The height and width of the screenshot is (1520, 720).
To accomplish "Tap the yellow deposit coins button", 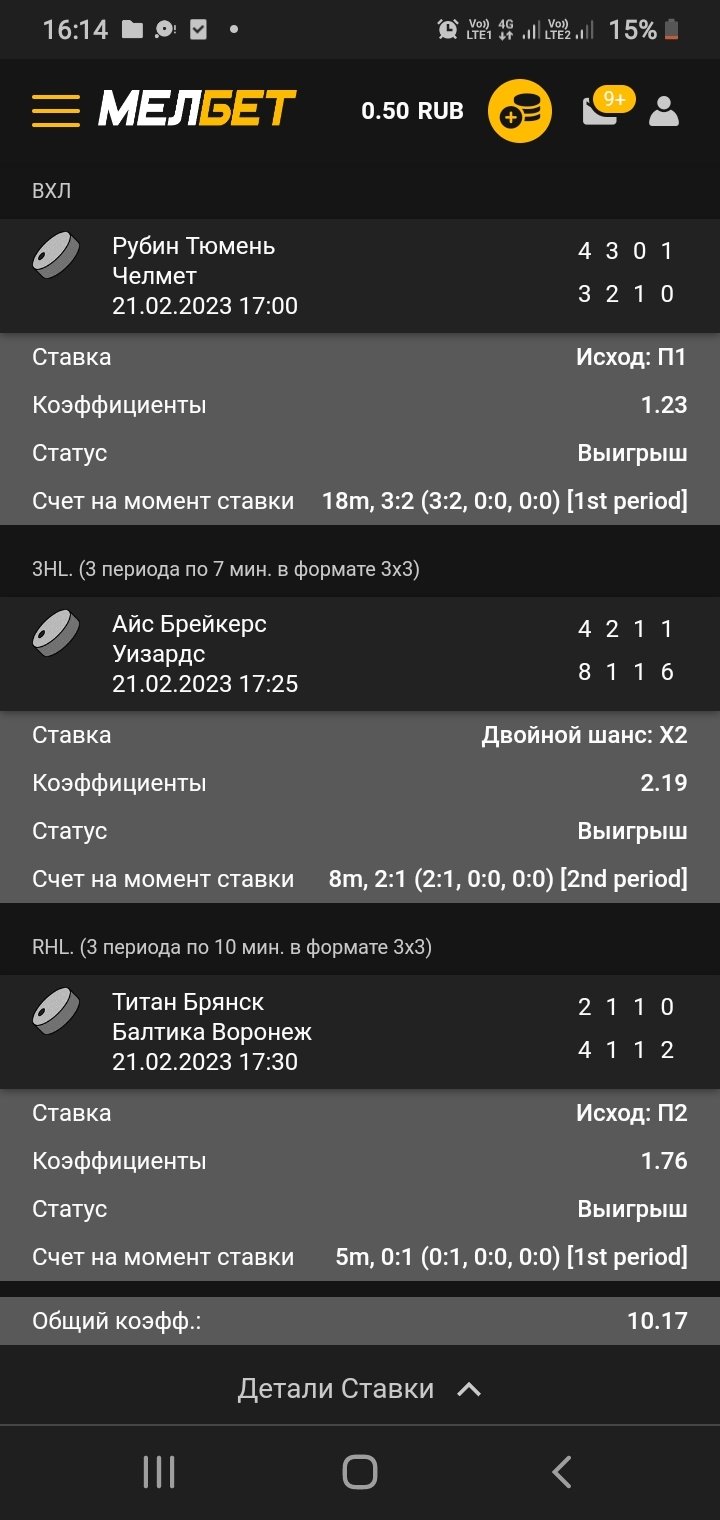I will 520,111.
